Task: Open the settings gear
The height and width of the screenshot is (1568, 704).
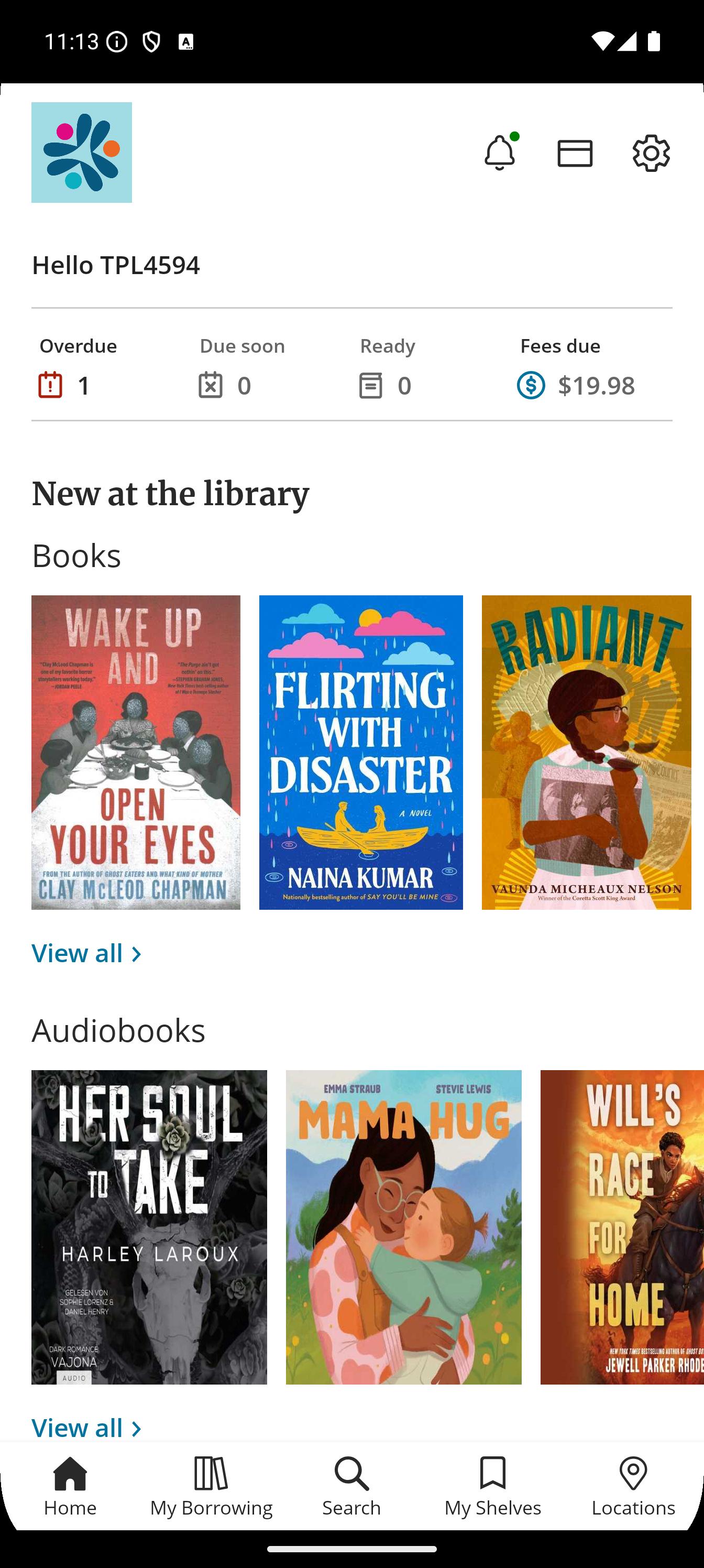Action: (651, 153)
